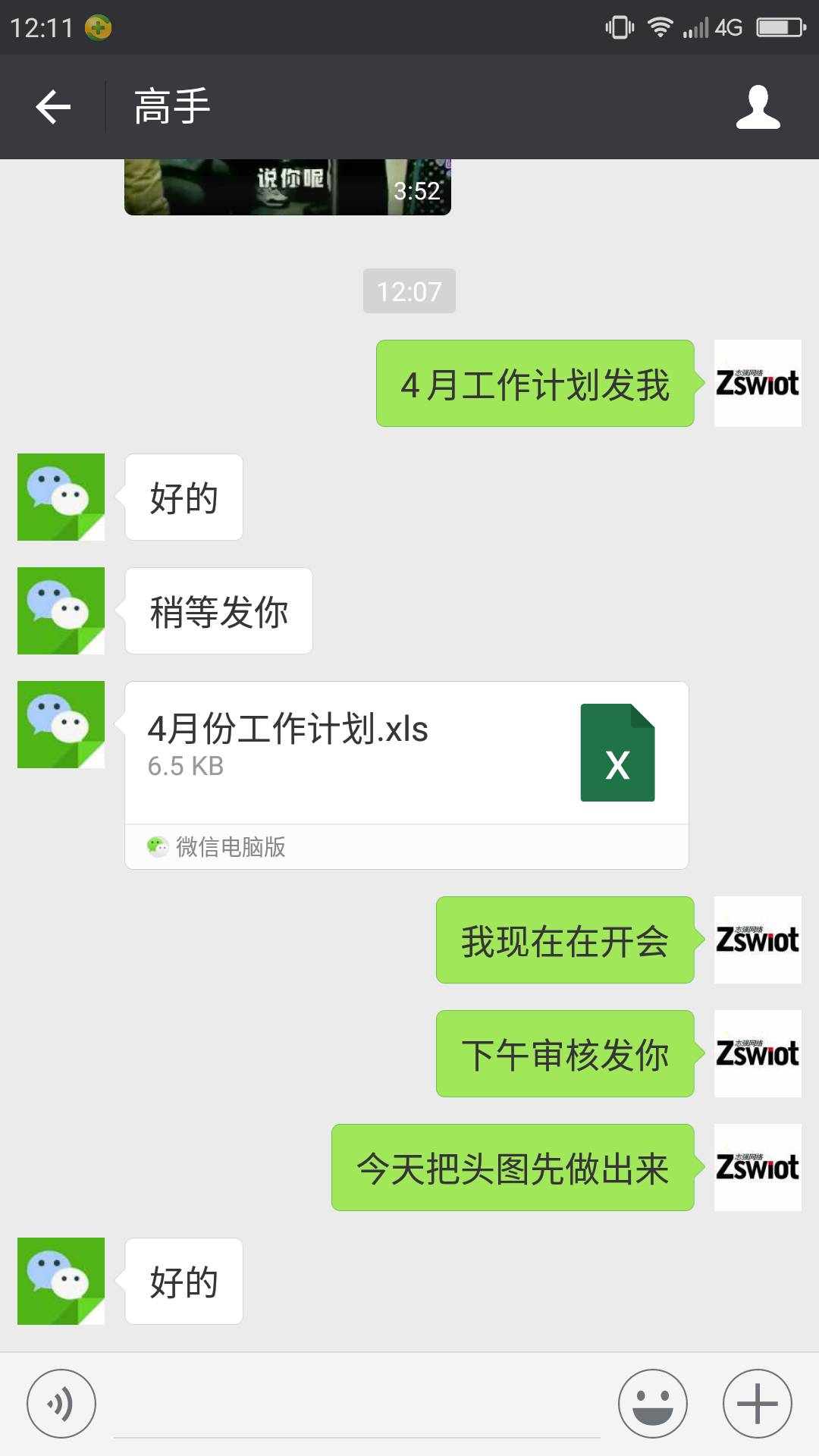Tap the green bubble 我现在在开会
Viewport: 819px width, 1456px height.
563,940
